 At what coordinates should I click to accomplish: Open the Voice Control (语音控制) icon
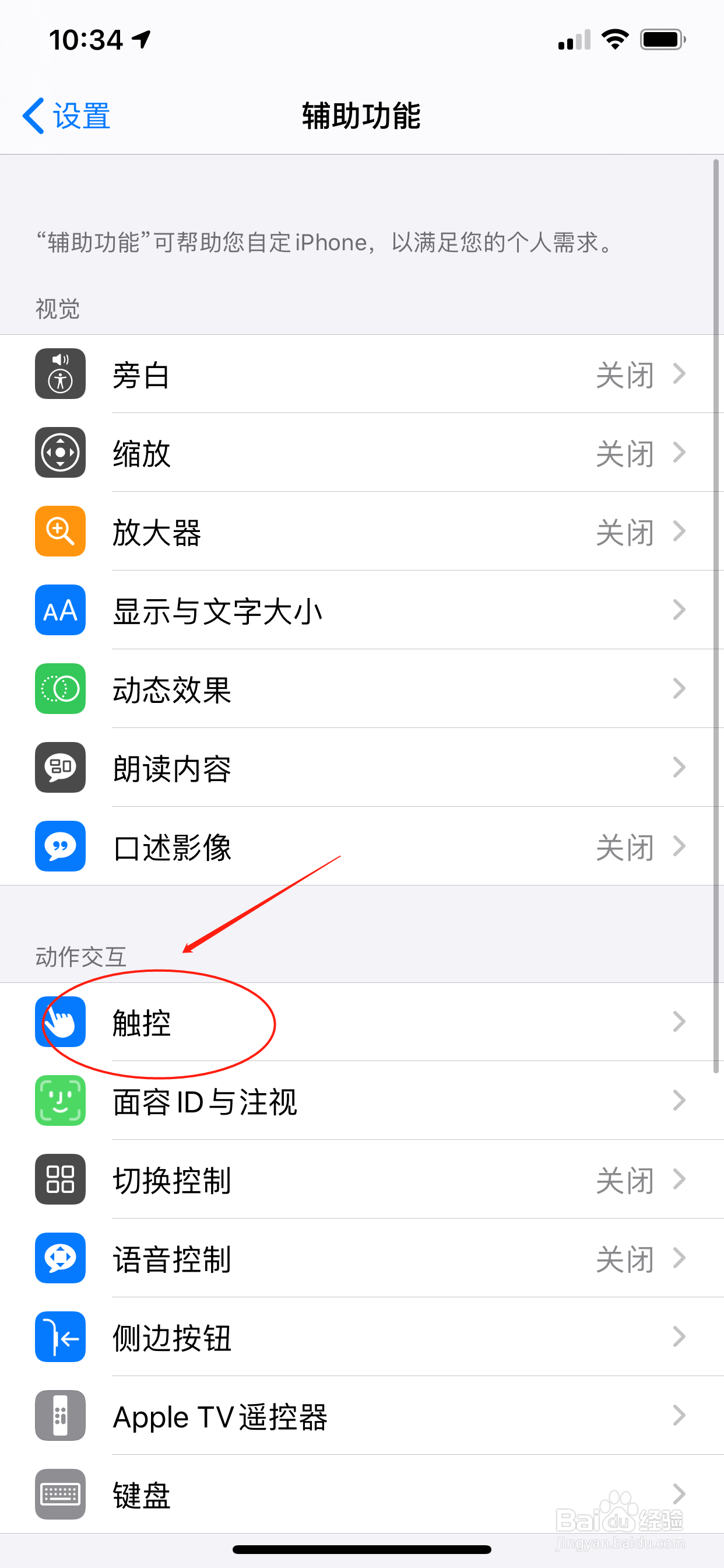pos(59,1259)
